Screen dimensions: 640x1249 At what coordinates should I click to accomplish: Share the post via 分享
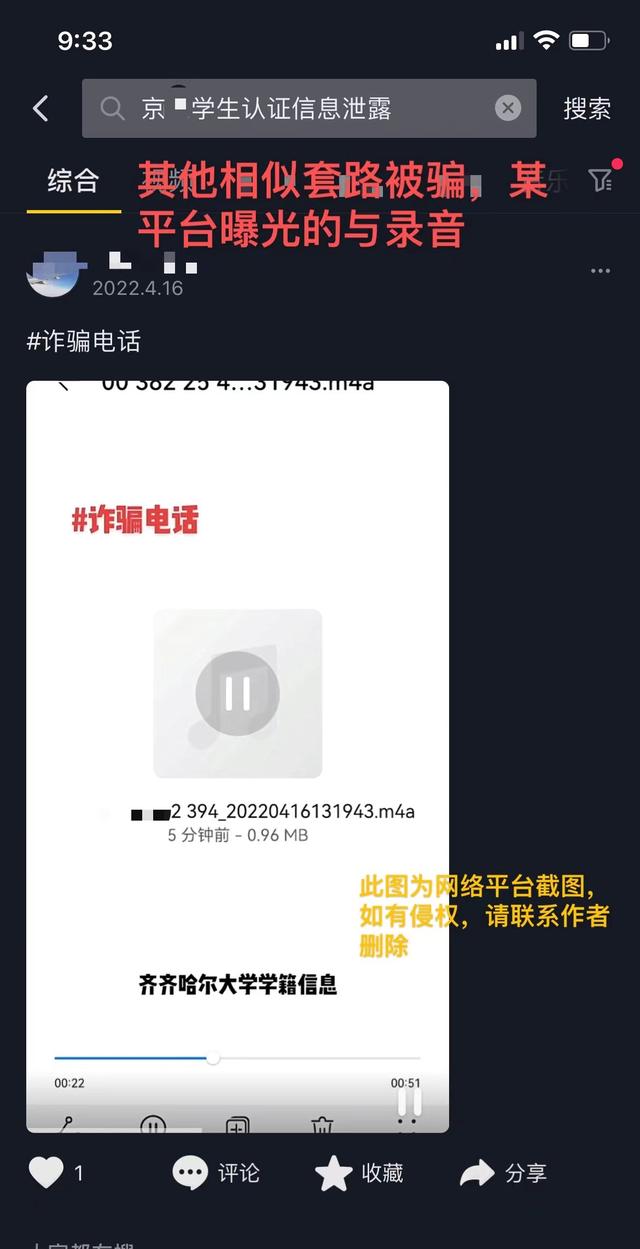pos(504,1172)
